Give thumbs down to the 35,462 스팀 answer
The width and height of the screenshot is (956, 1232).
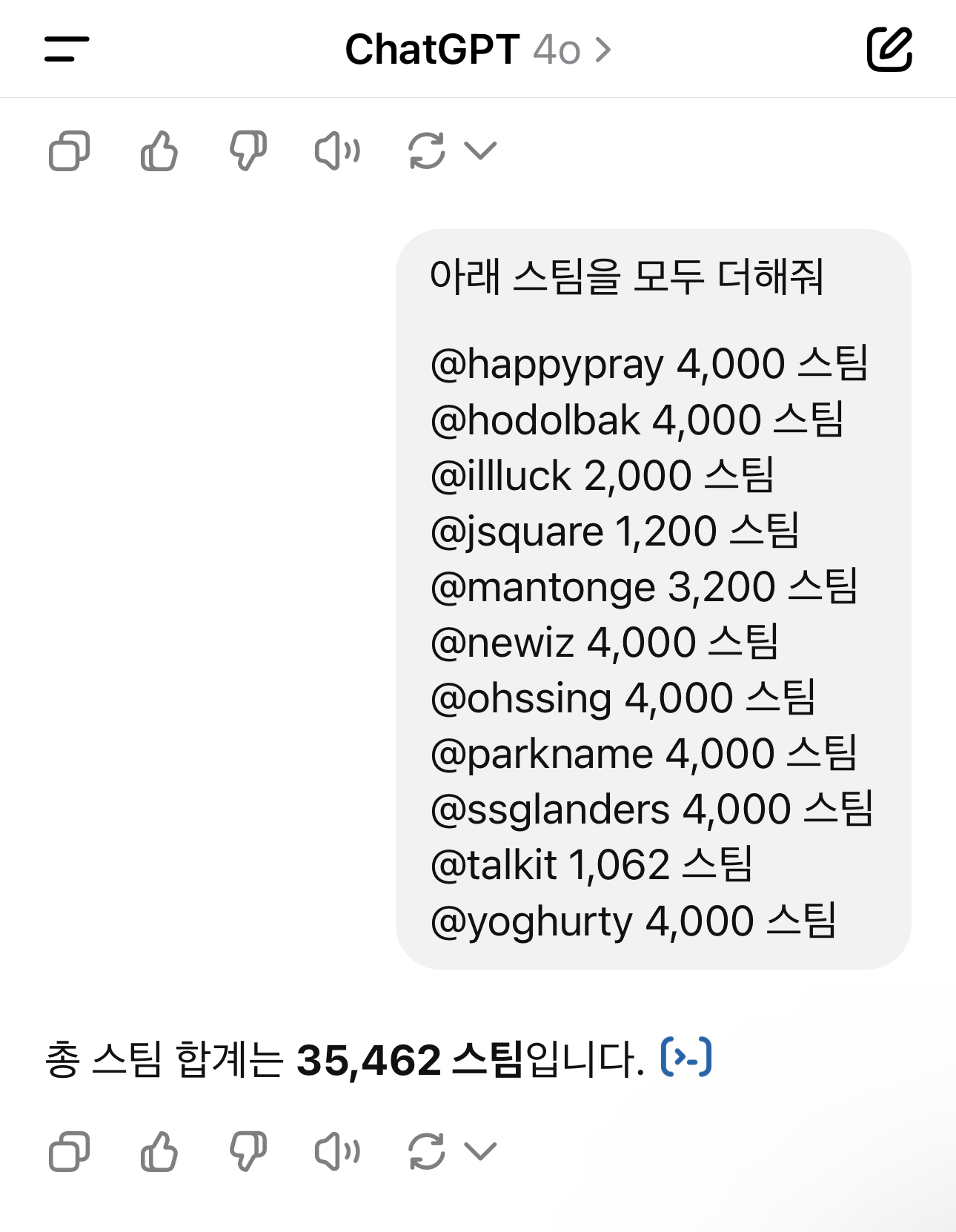248,1152
